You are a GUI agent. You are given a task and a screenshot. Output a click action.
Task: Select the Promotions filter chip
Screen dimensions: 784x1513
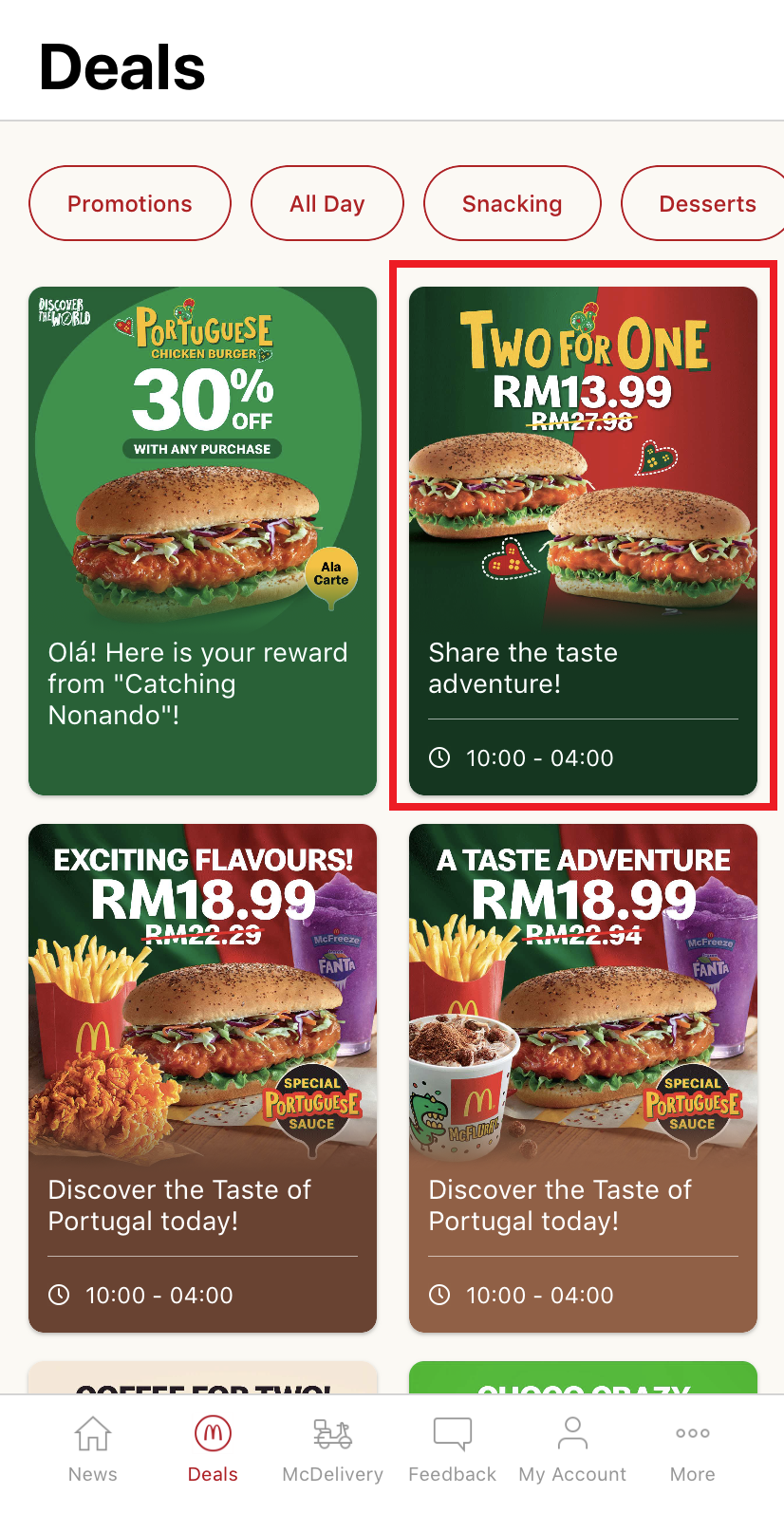coord(130,203)
